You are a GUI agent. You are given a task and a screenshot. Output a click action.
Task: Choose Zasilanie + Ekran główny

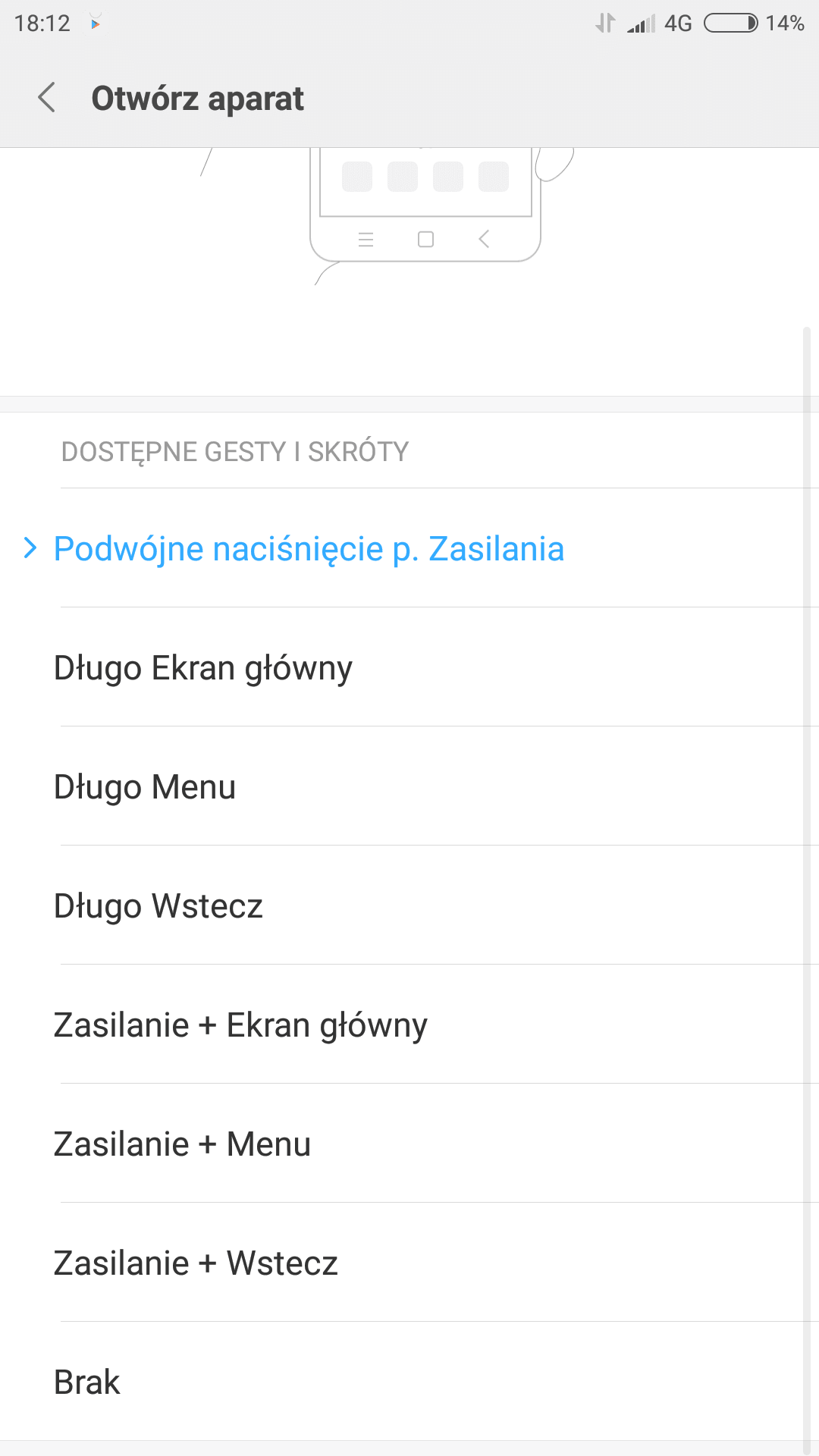tap(409, 1025)
